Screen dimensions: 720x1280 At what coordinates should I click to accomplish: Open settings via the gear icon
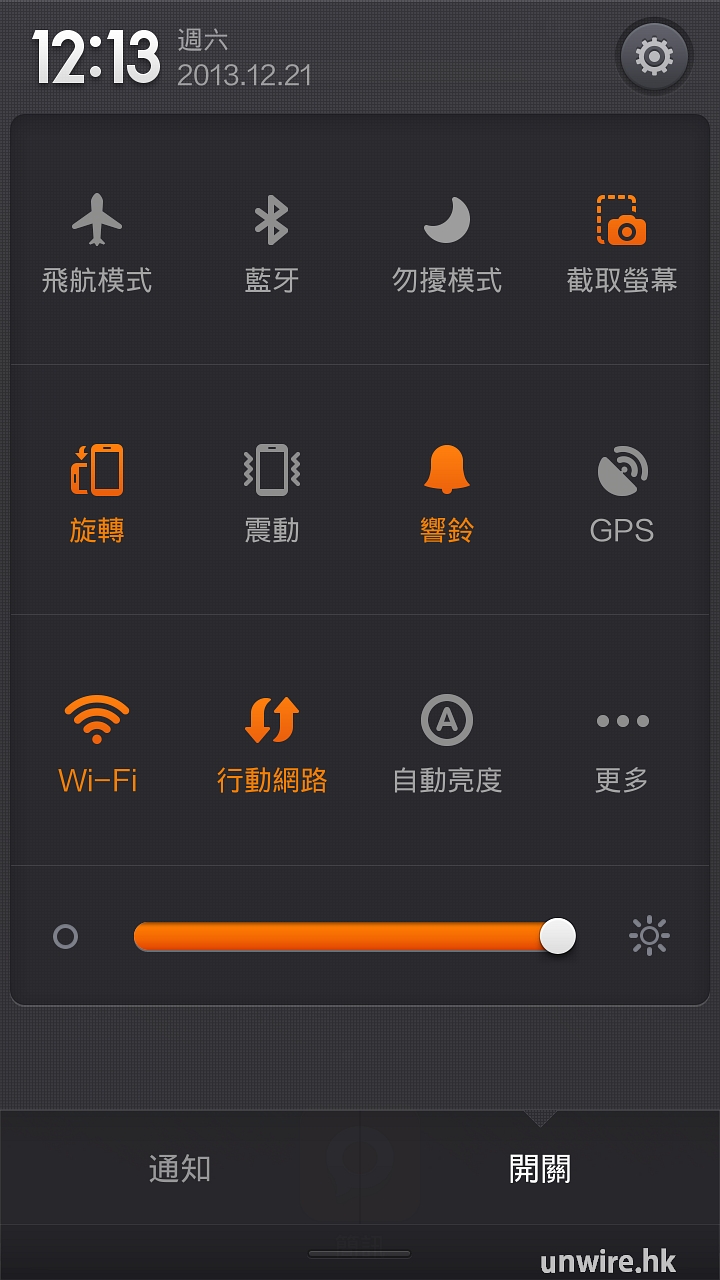click(654, 57)
